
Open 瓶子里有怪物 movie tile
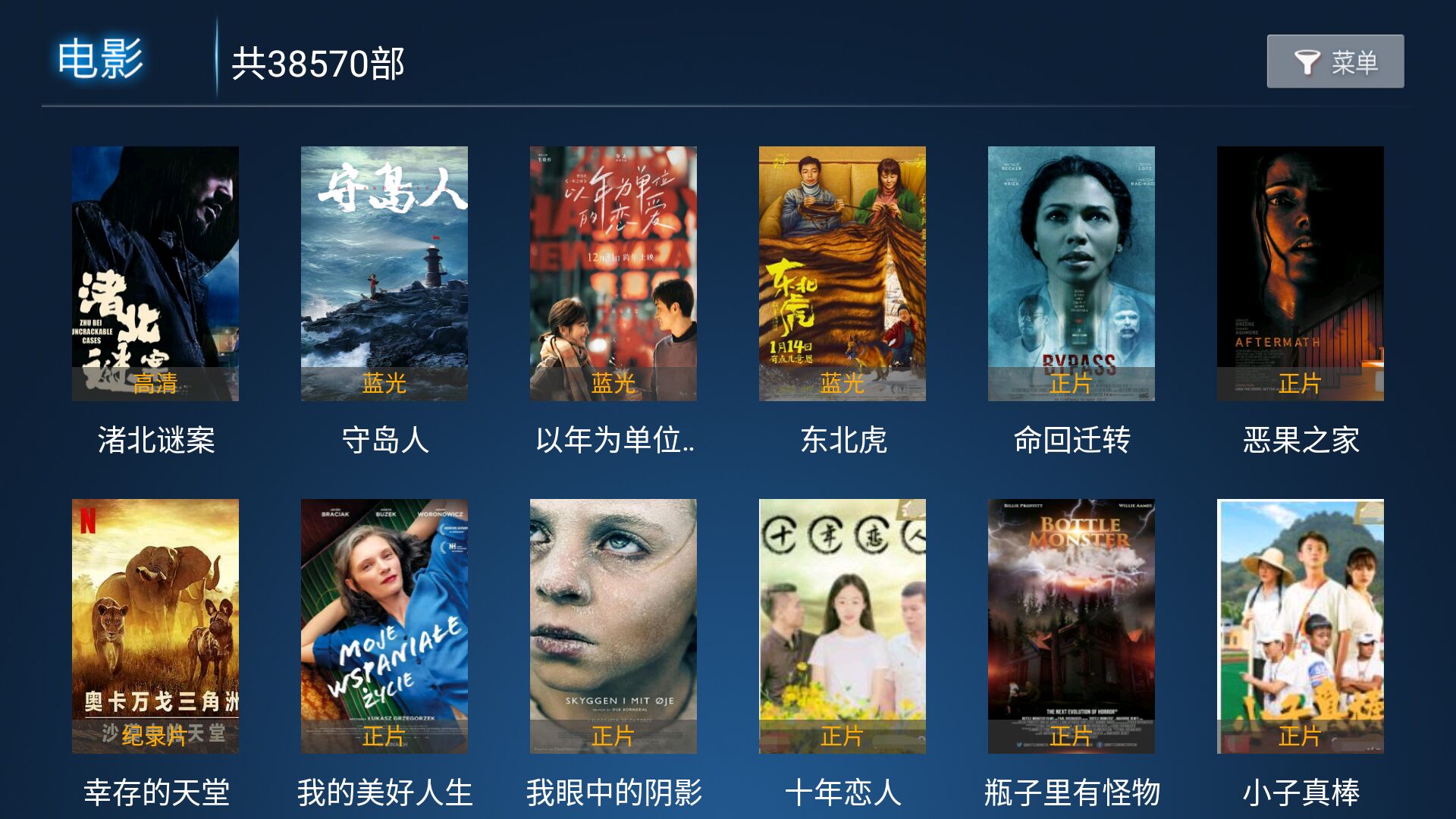point(1072,626)
